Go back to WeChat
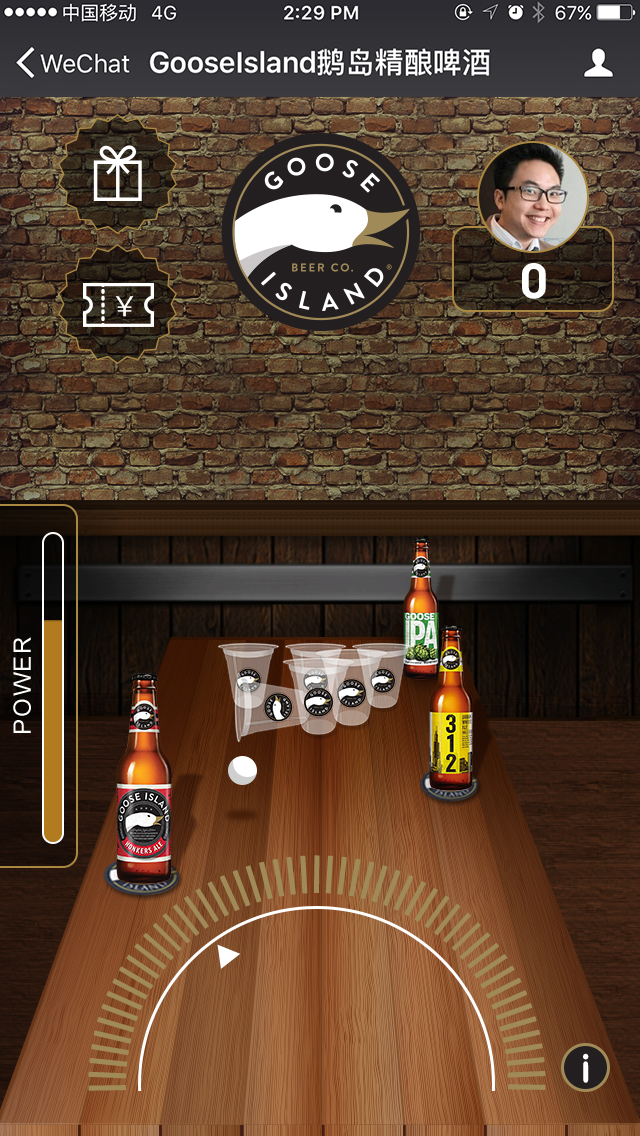The height and width of the screenshot is (1136, 640). 72,64
